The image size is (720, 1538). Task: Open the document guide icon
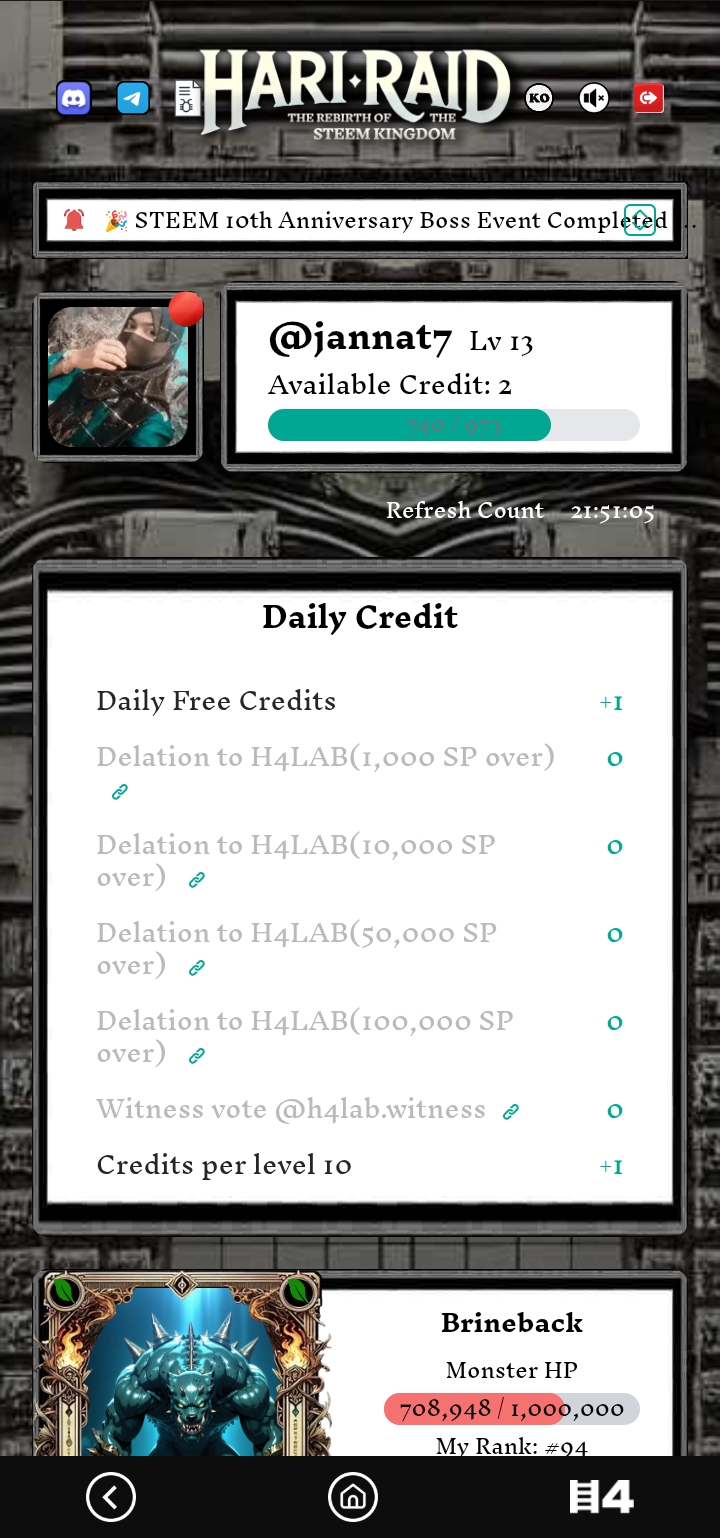pyautogui.click(x=187, y=98)
